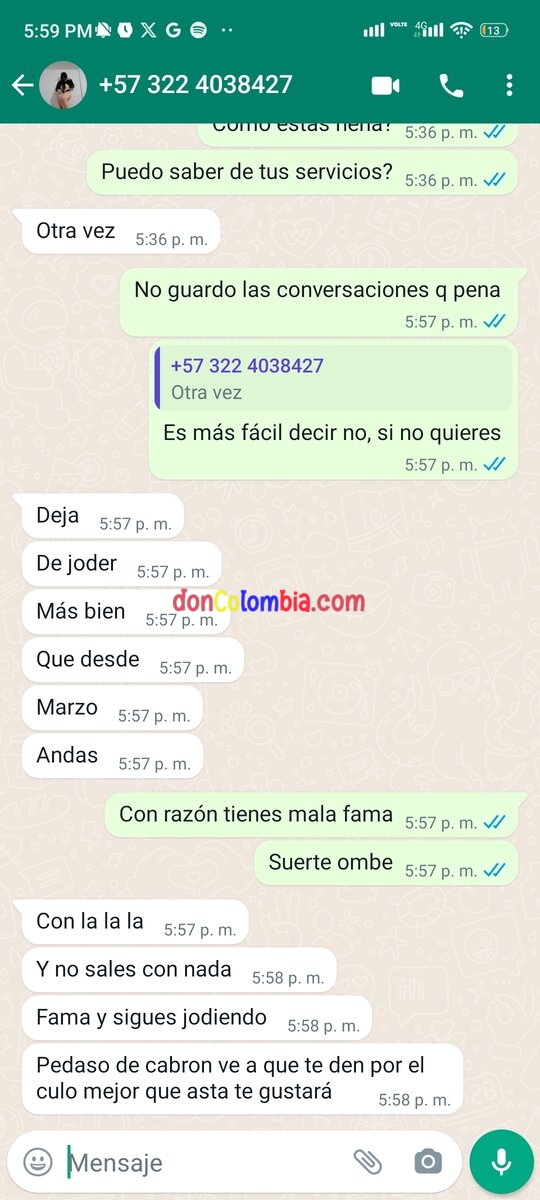Start a video call
The image size is (540, 1200).
(385, 86)
